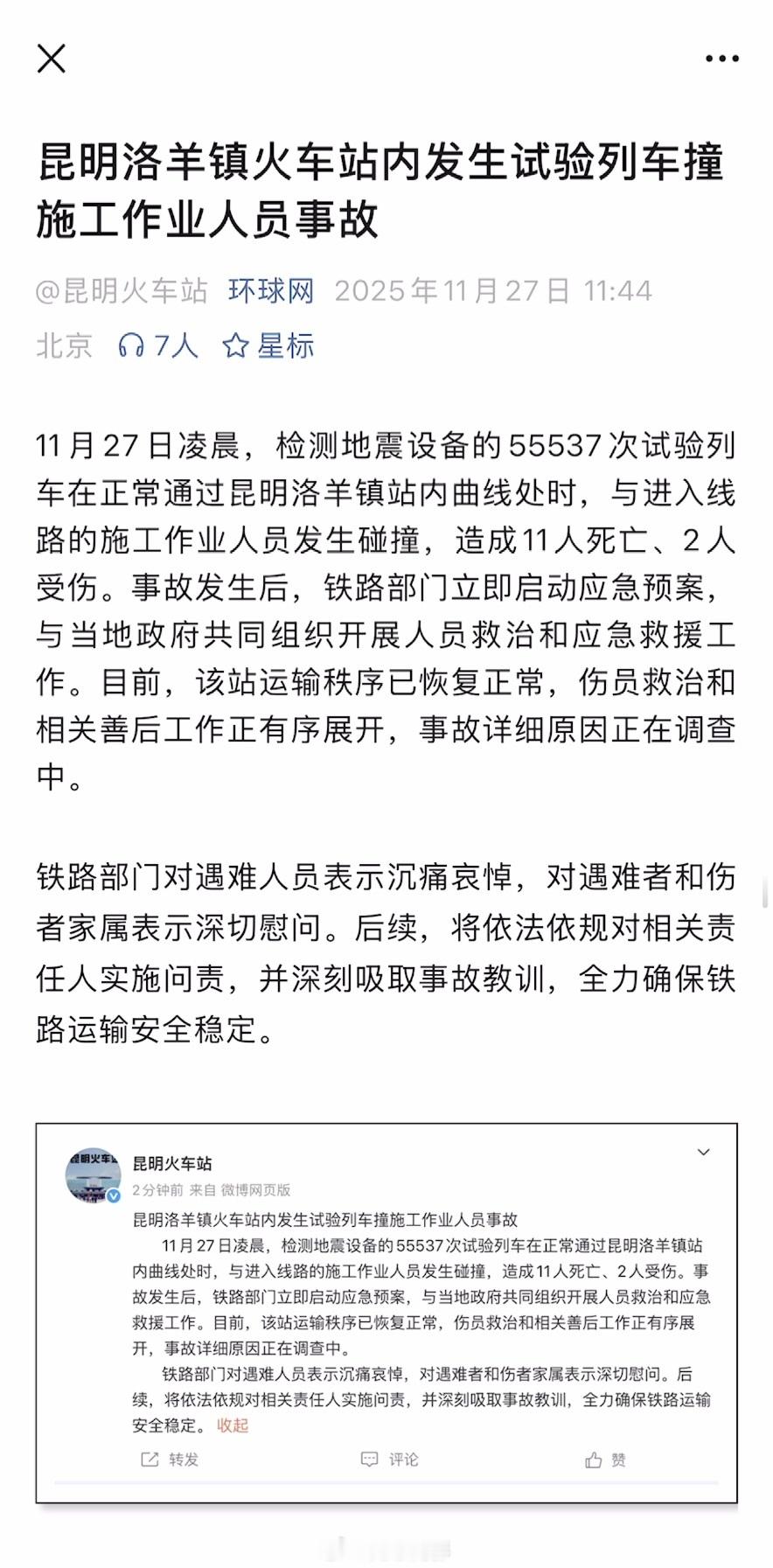Open the 环球网 source link
Viewport: 773px width, 1568px height.
tap(269, 291)
